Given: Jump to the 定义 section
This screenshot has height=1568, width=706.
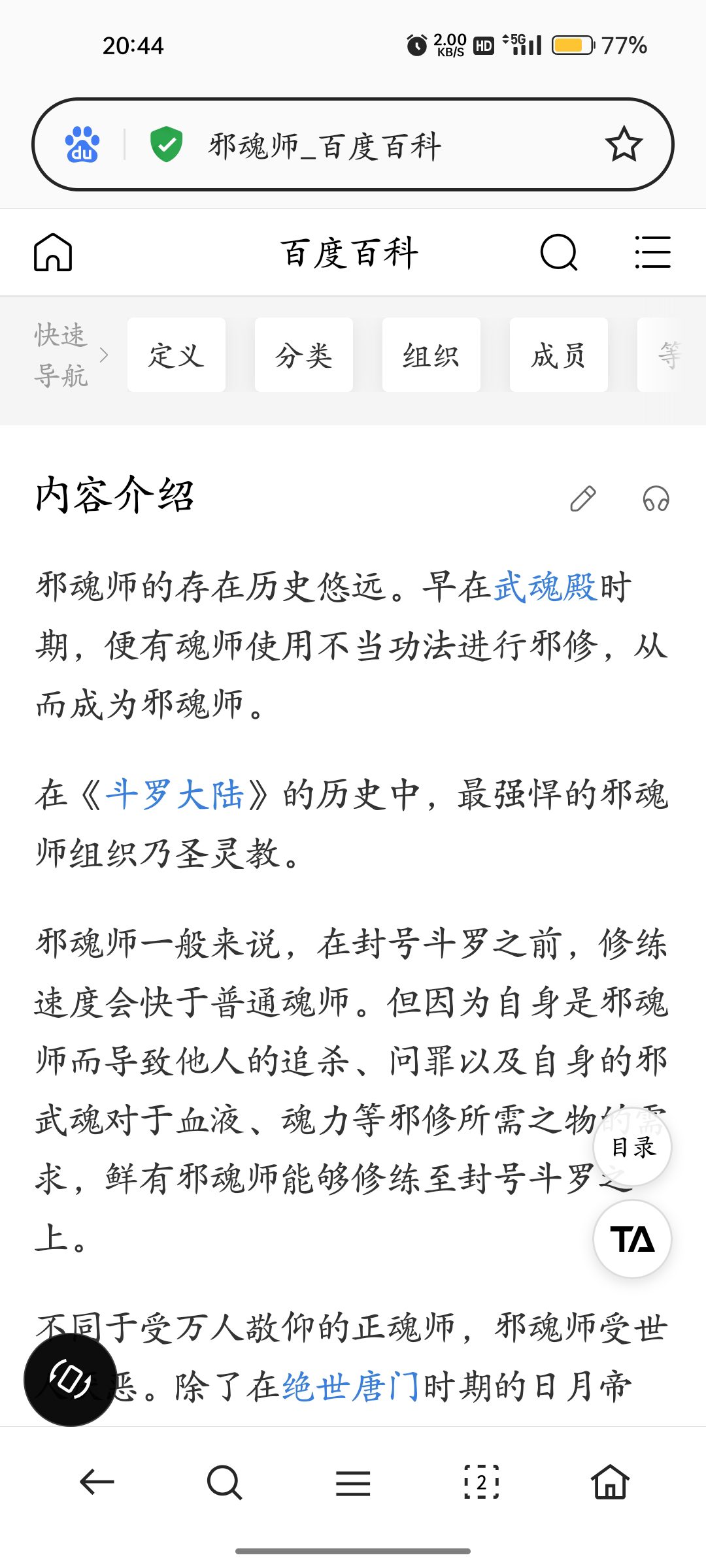Looking at the screenshot, I should (x=176, y=355).
